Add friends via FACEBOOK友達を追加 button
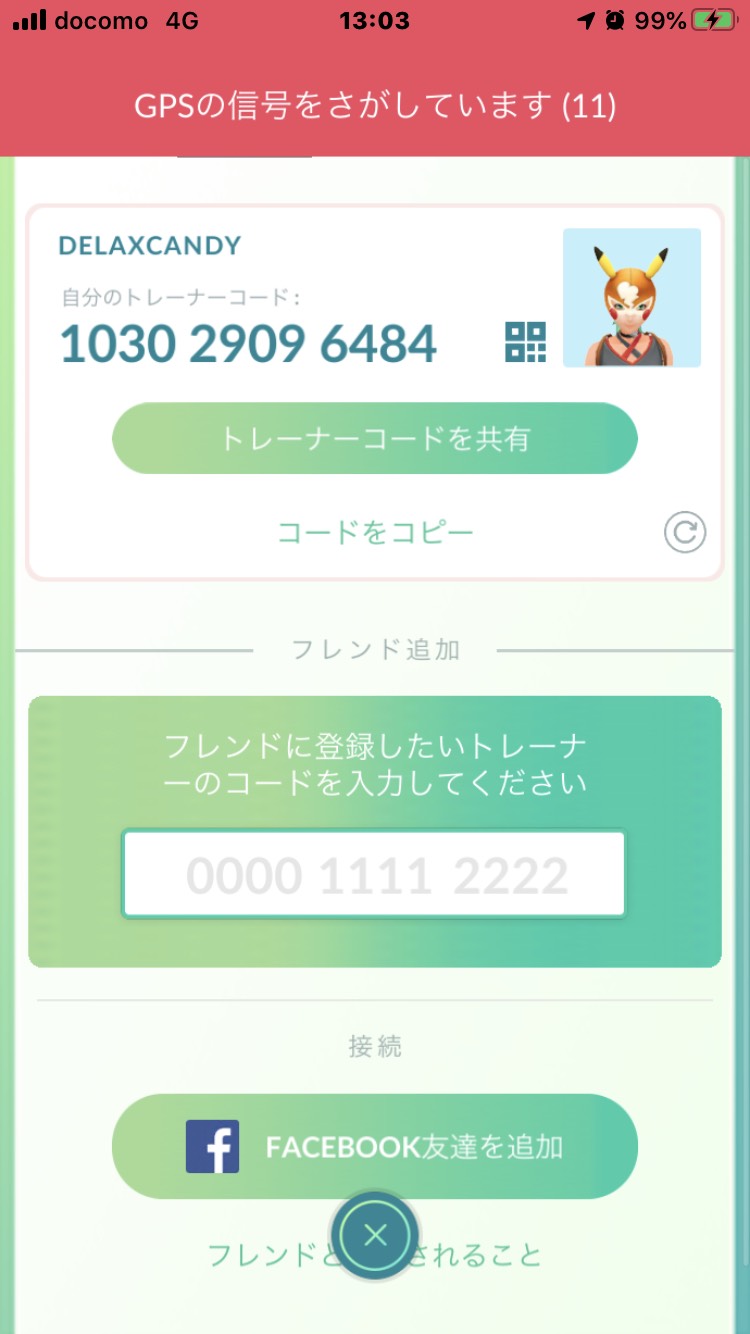 [375, 1146]
